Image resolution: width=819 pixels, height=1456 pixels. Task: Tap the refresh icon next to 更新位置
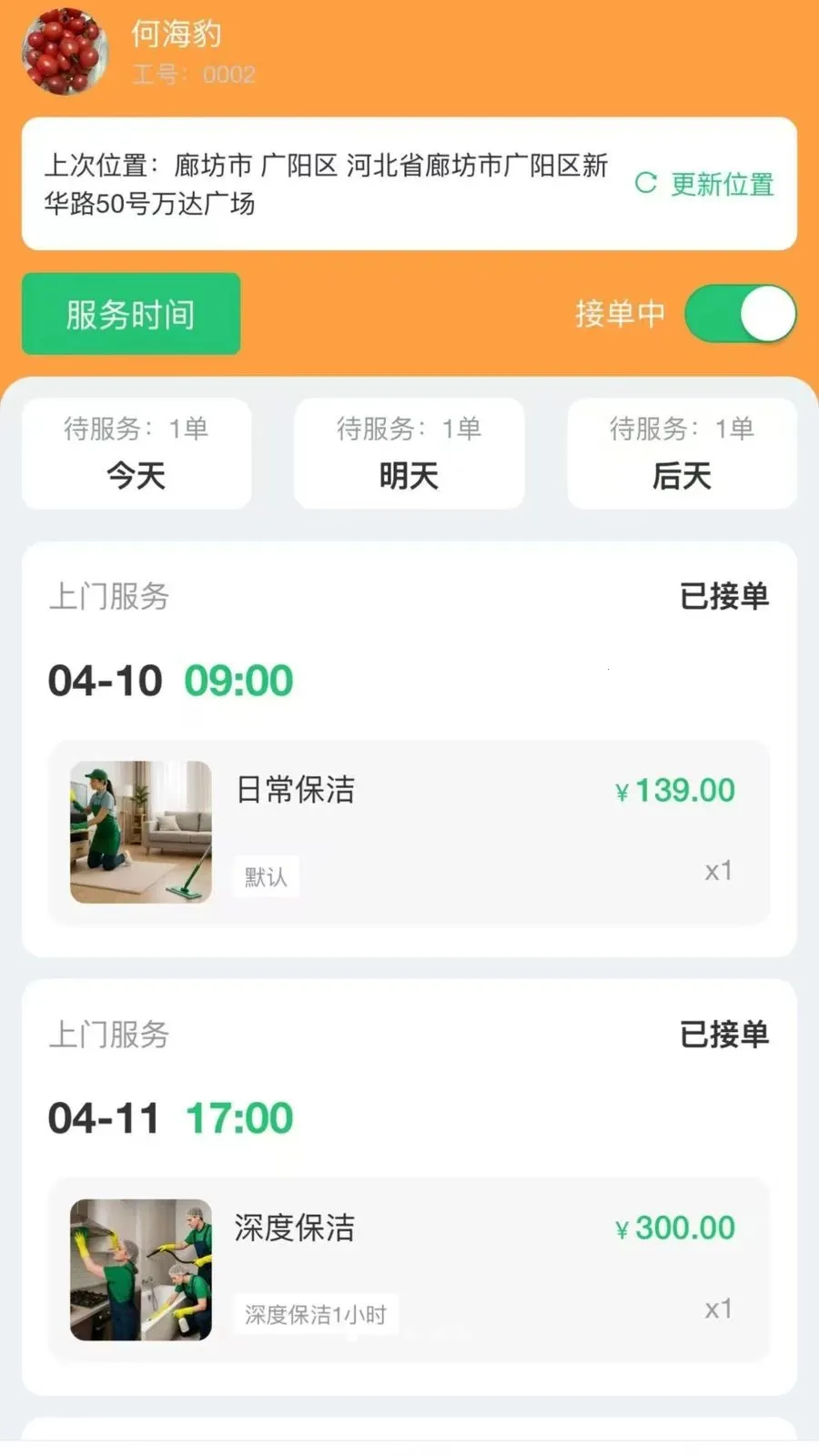(645, 185)
